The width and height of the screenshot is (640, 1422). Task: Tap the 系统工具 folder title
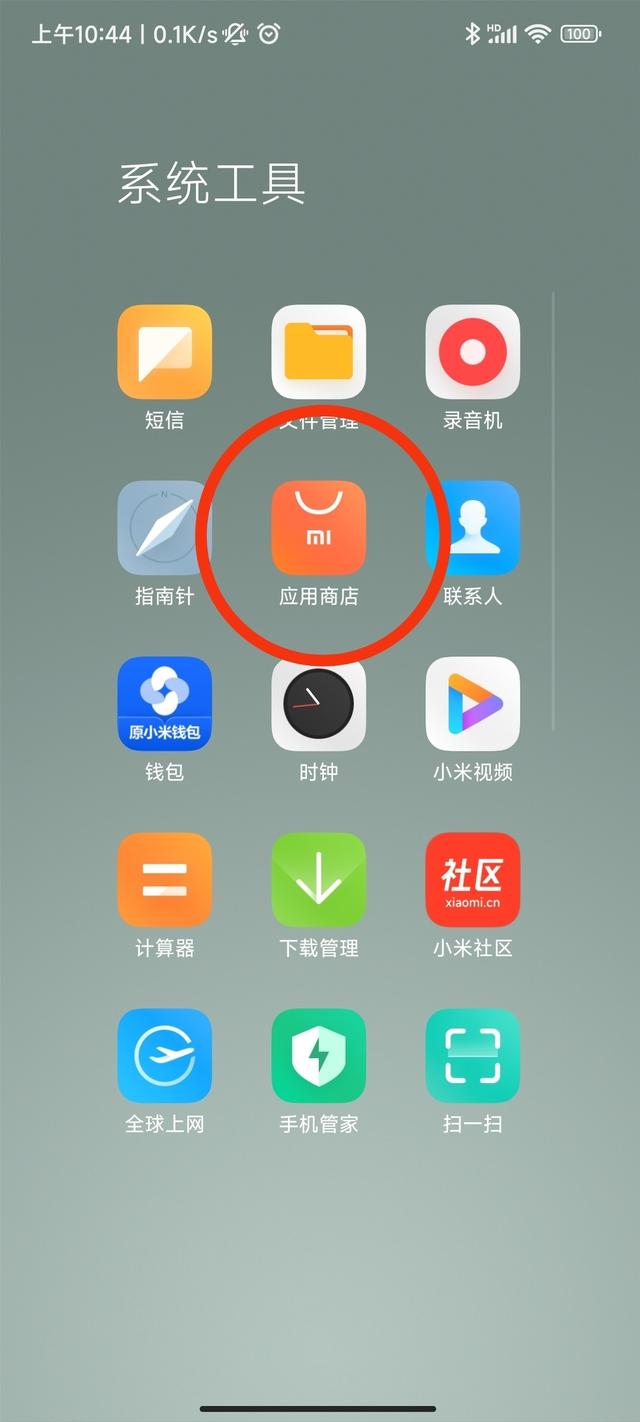click(212, 184)
